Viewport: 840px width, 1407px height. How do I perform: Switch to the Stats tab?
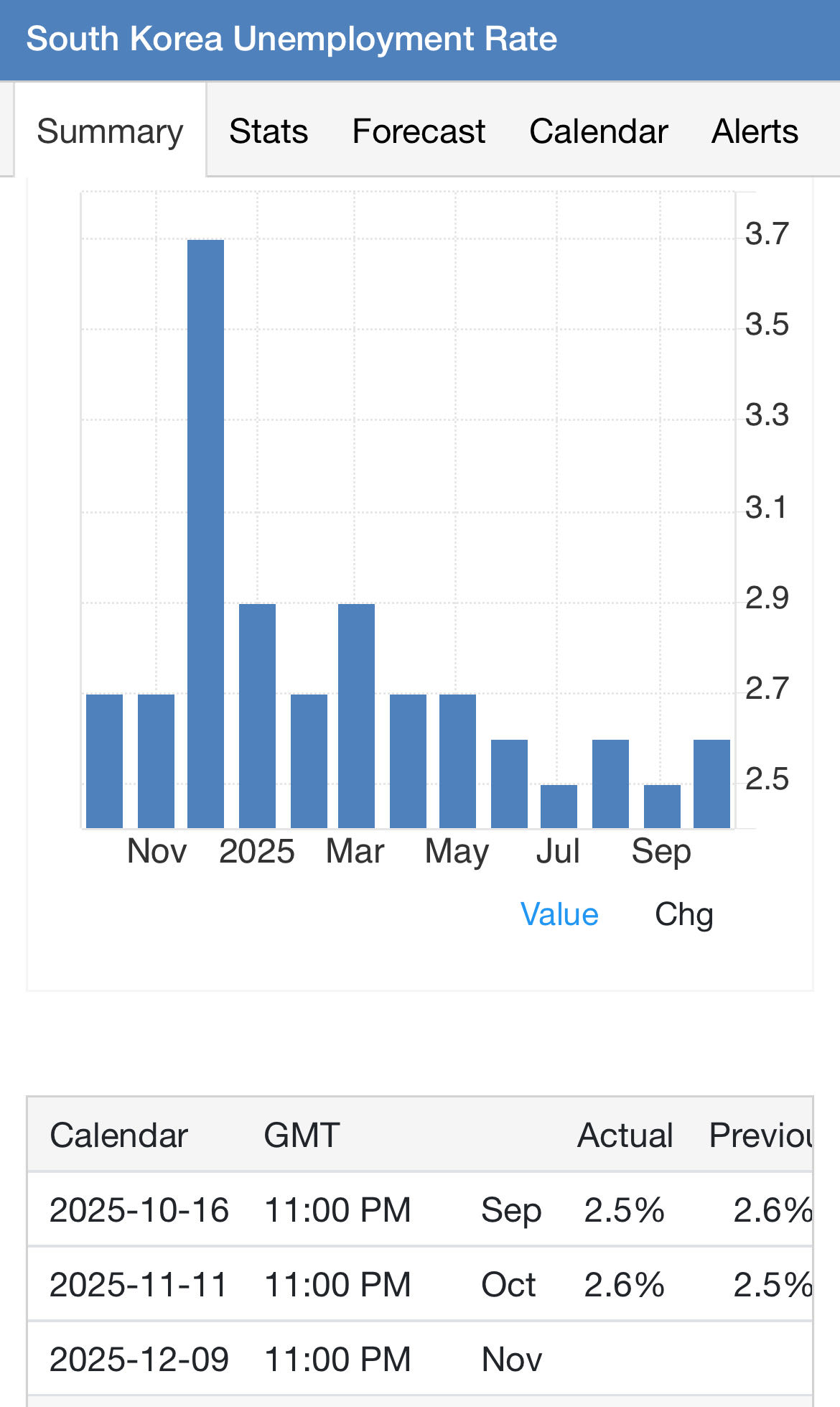tap(269, 131)
